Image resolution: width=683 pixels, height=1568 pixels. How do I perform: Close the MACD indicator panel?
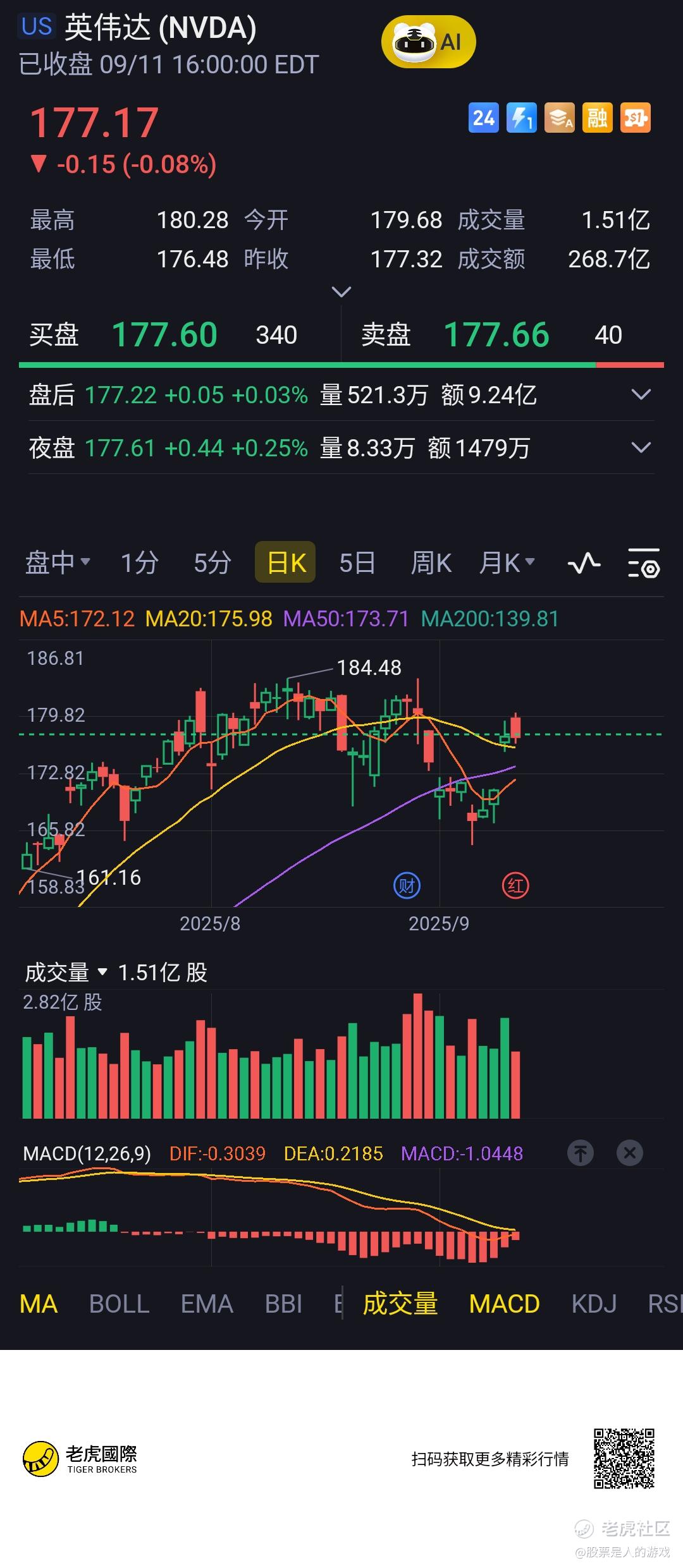(630, 1153)
